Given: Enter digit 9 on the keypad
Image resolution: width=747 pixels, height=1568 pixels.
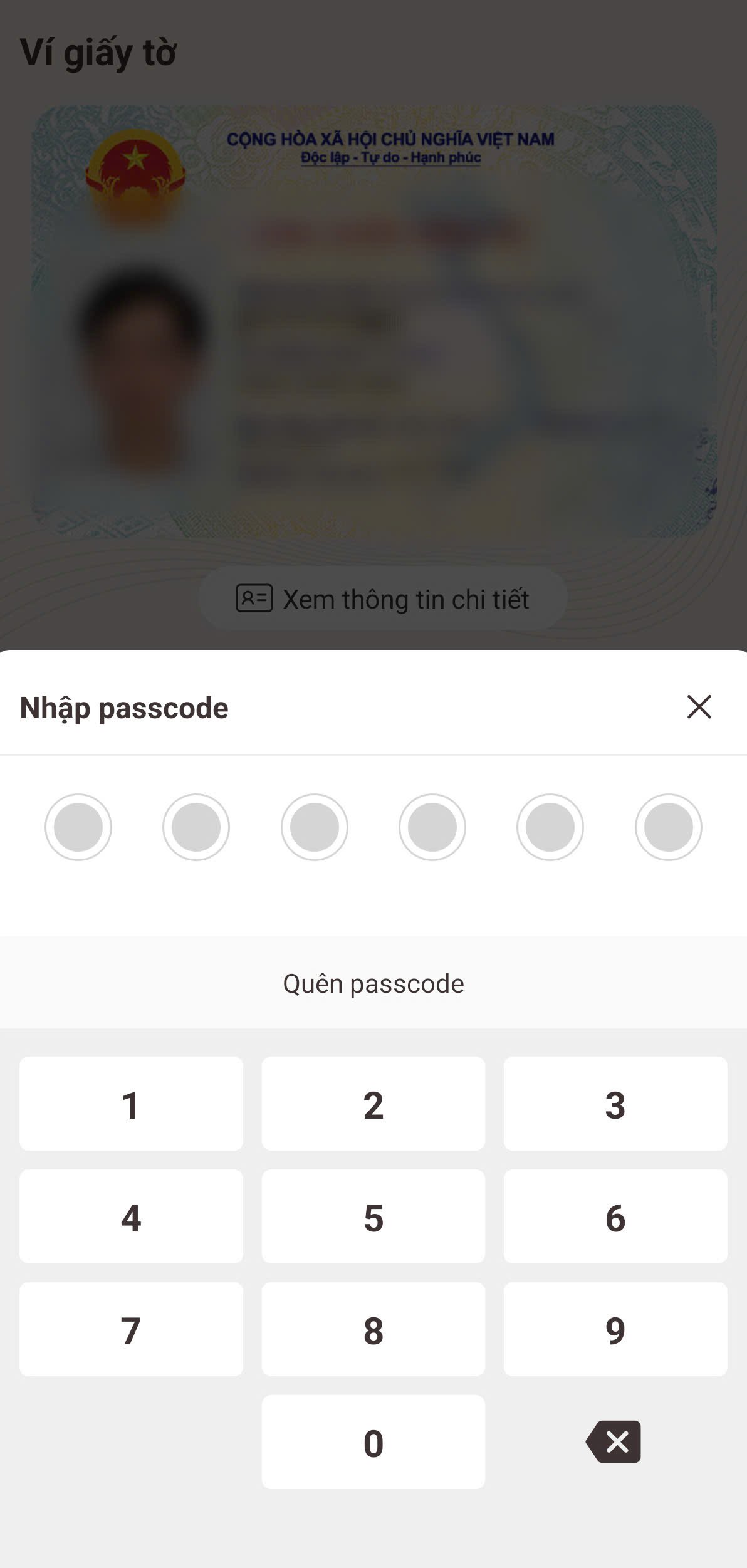Looking at the screenshot, I should pyautogui.click(x=615, y=1330).
